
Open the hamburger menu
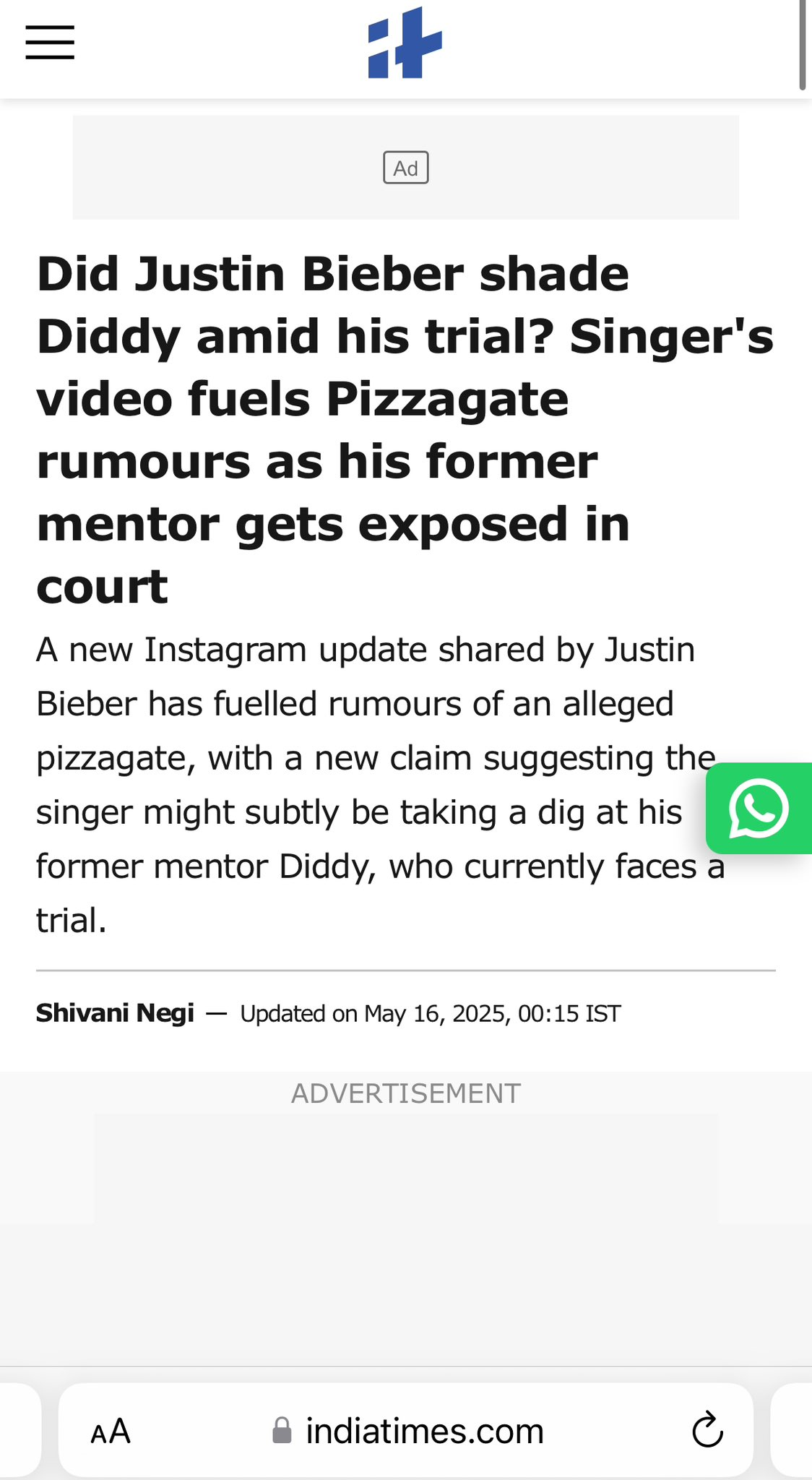click(x=50, y=43)
